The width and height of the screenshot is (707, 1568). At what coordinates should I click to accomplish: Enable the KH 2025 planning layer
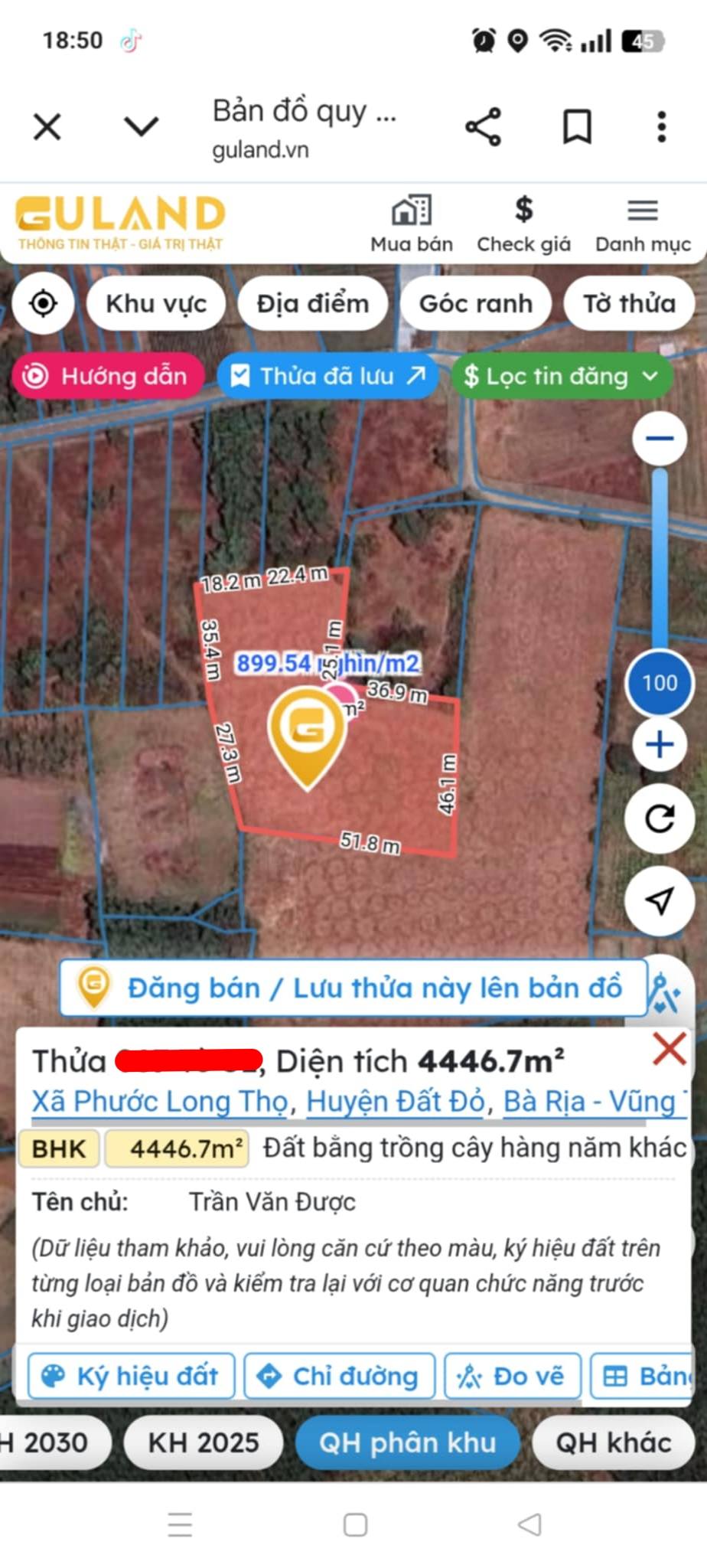203,1442
